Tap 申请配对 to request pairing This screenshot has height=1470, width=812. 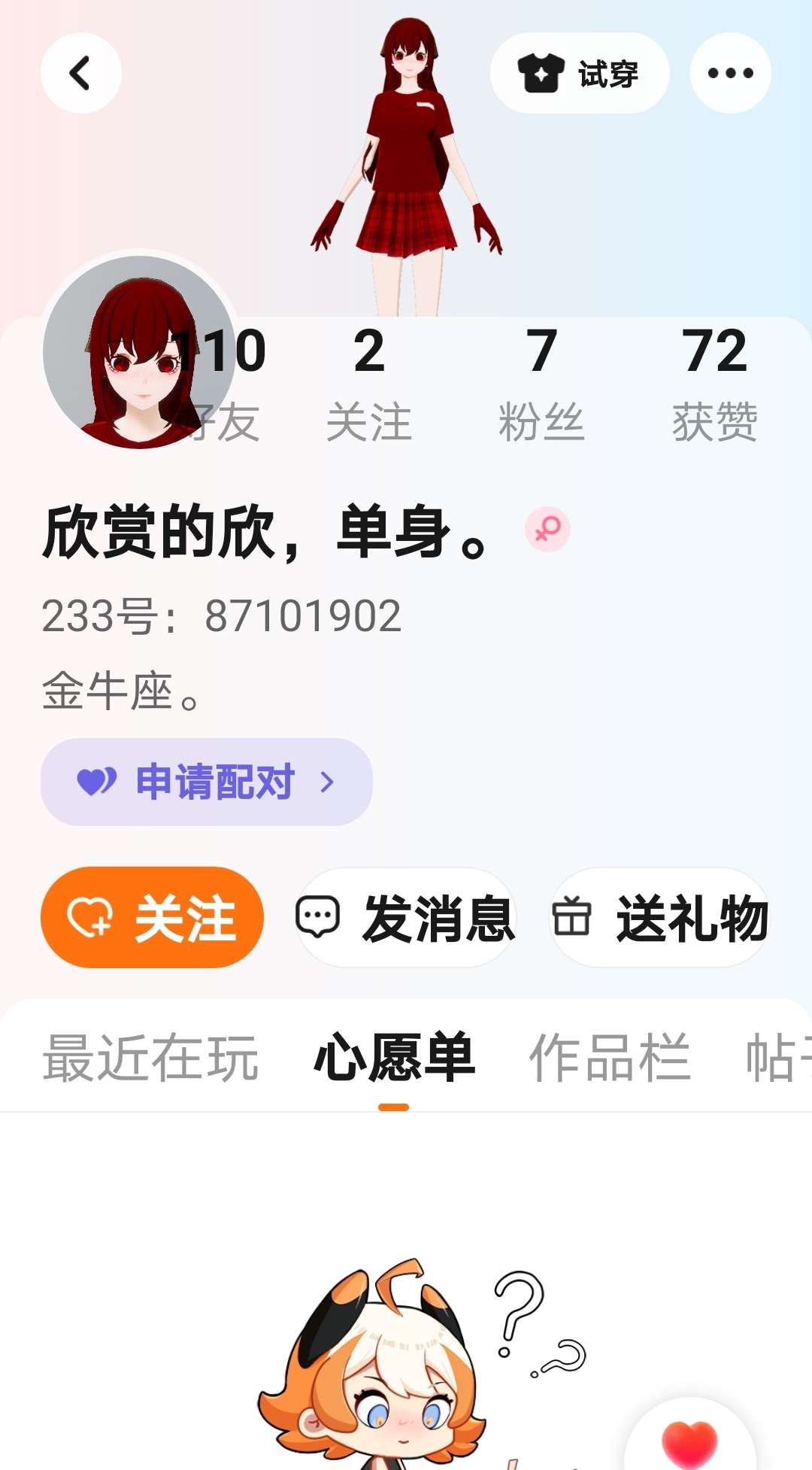point(206,782)
